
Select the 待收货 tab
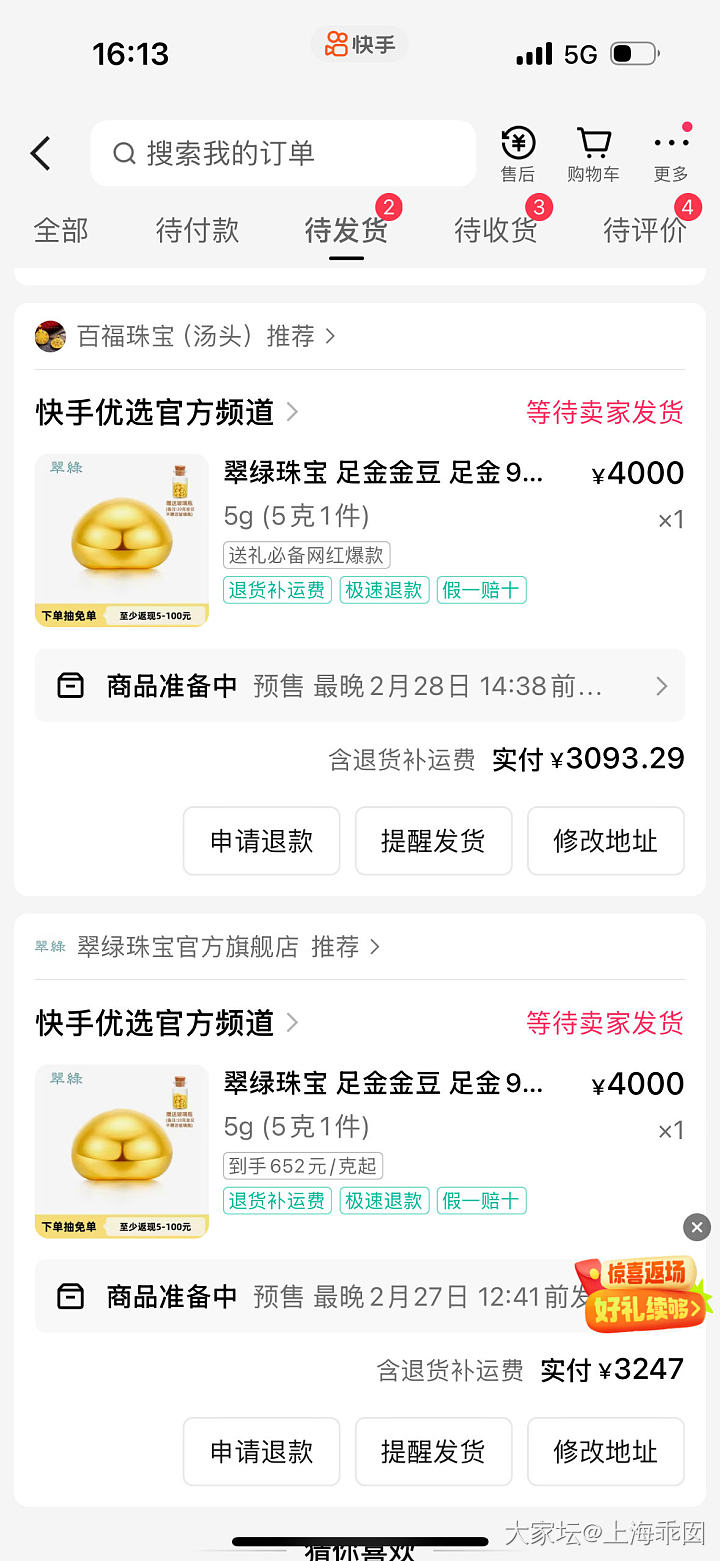tap(495, 231)
